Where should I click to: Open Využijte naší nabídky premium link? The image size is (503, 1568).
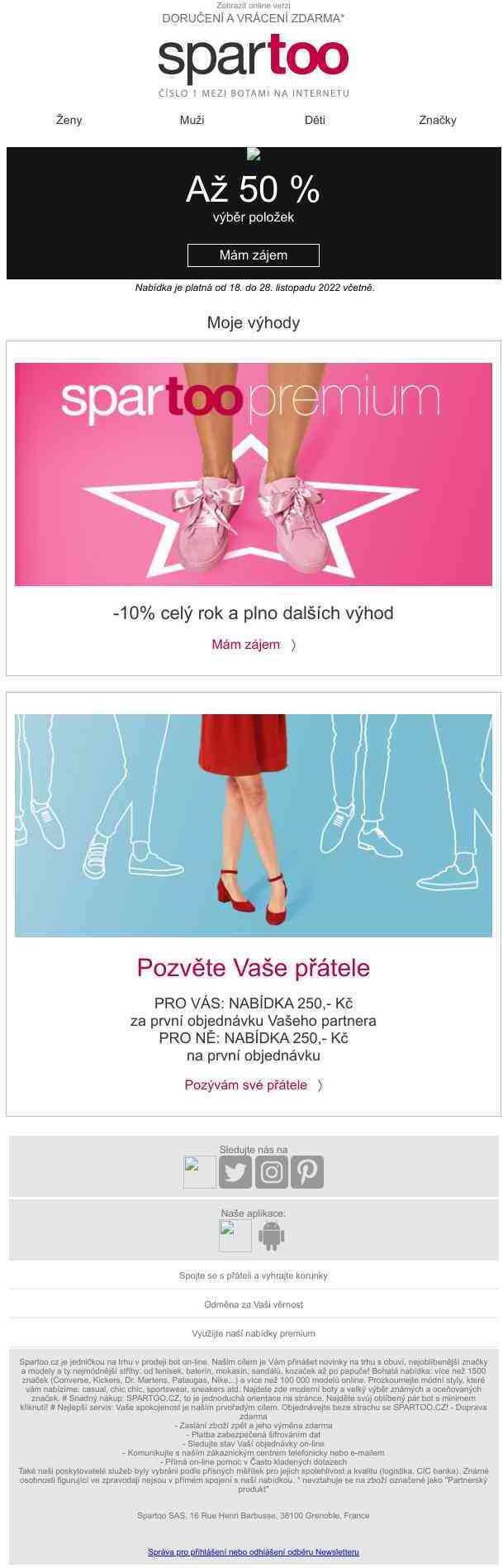[254, 1333]
